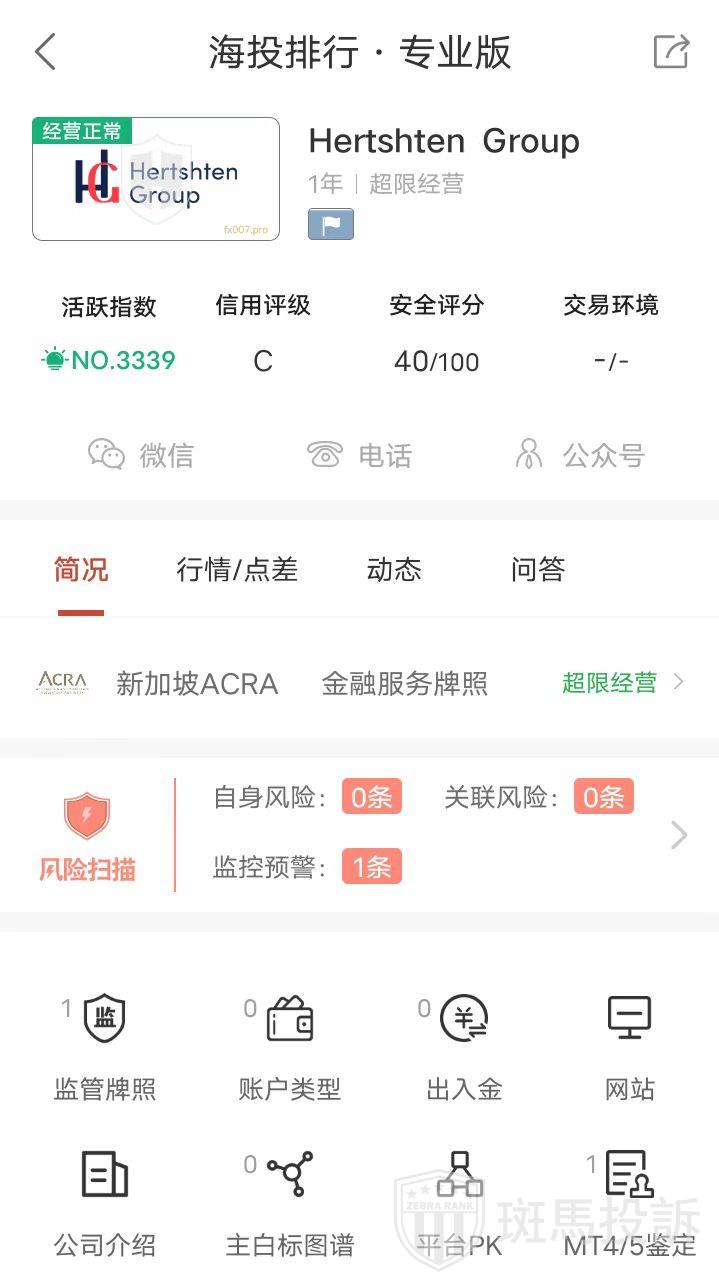Contact the broker via 微信
The image size is (719, 1283).
(x=141, y=456)
